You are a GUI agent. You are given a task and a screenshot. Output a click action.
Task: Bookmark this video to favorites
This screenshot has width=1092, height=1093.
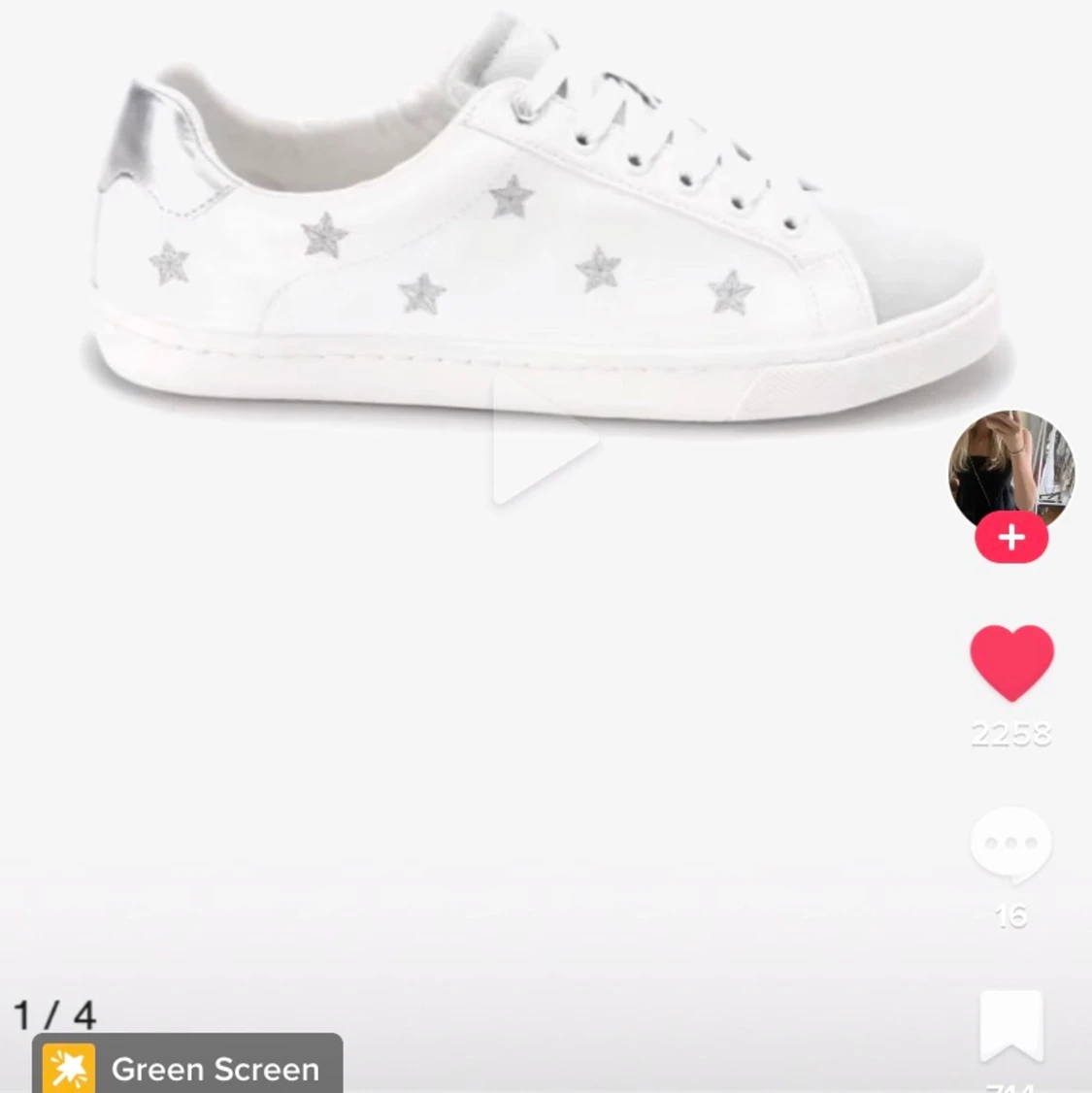[1011, 1027]
